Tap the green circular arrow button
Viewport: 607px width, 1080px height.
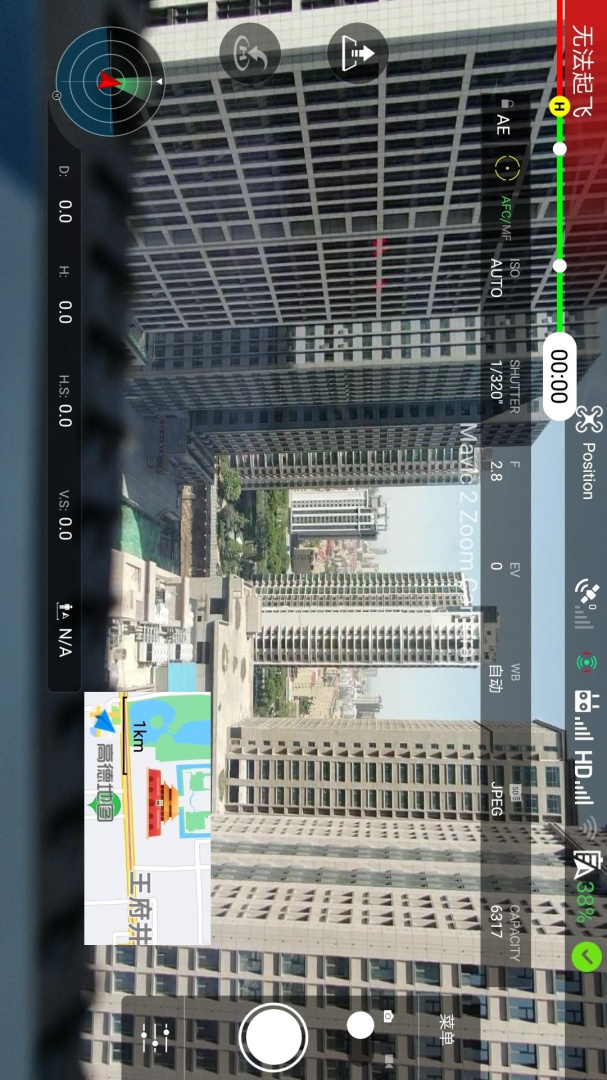tap(587, 957)
